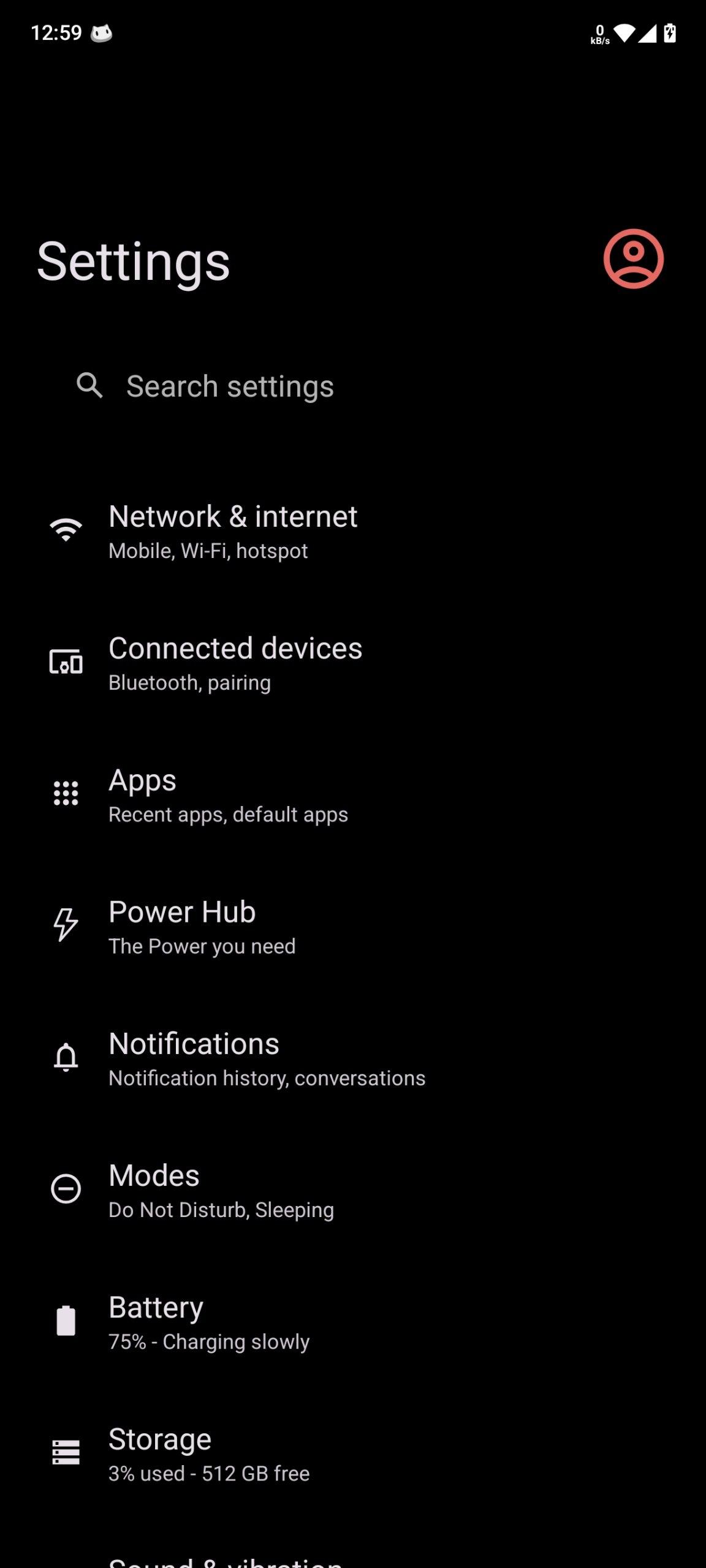Open the Apps settings row
The width and height of the screenshot is (706, 1568).
pyautogui.click(x=228, y=794)
